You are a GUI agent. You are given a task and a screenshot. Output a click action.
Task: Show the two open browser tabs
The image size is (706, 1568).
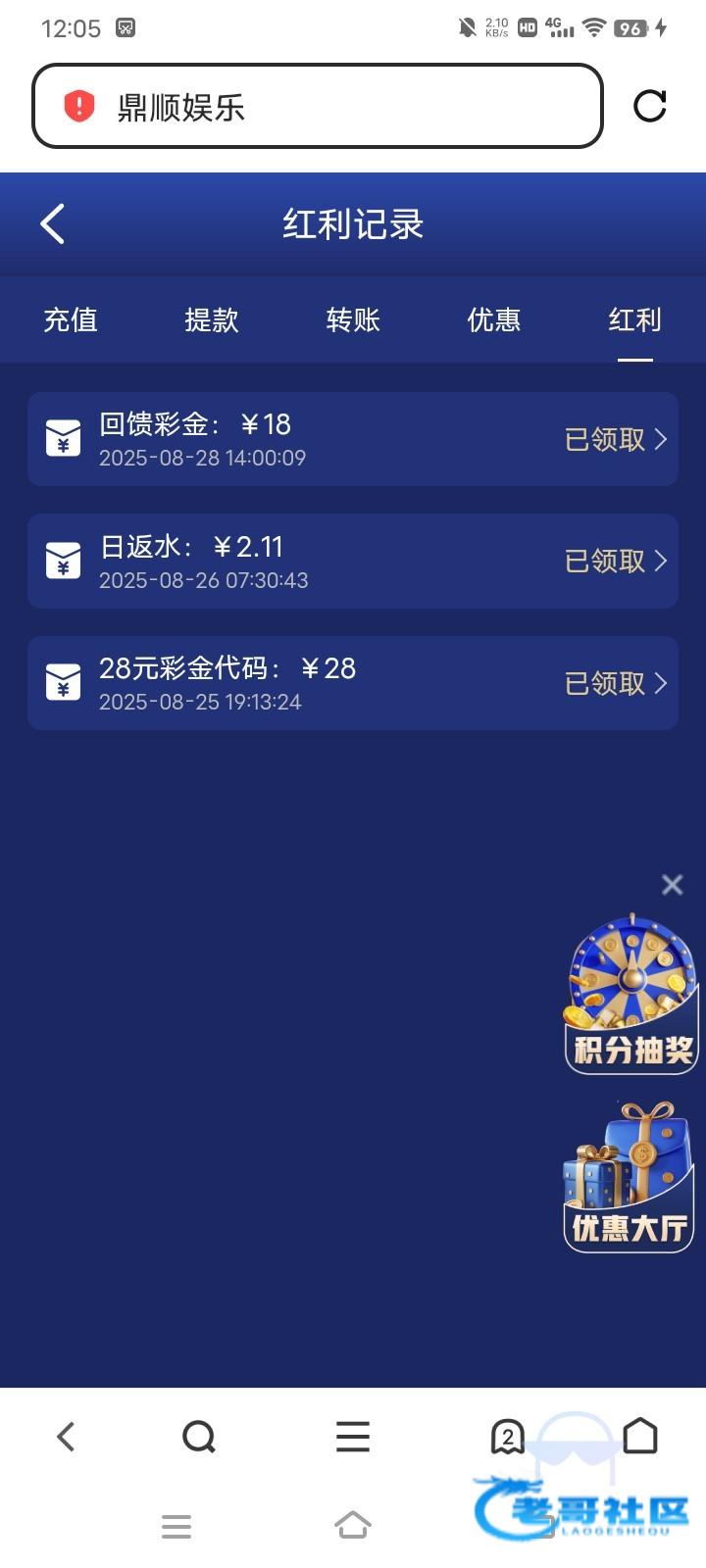(507, 1437)
